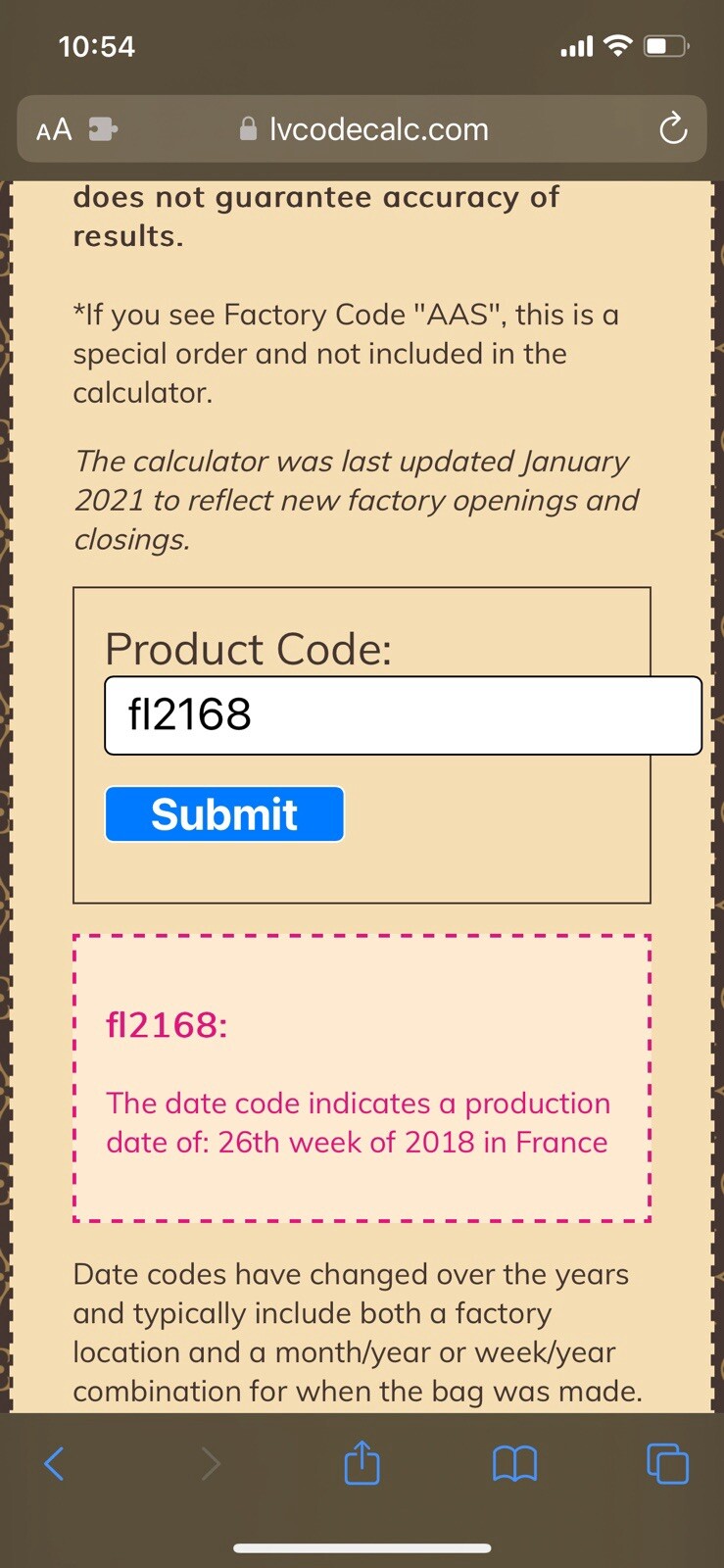The height and width of the screenshot is (1568, 724).
Task: Submit the product code
Action: (x=224, y=814)
